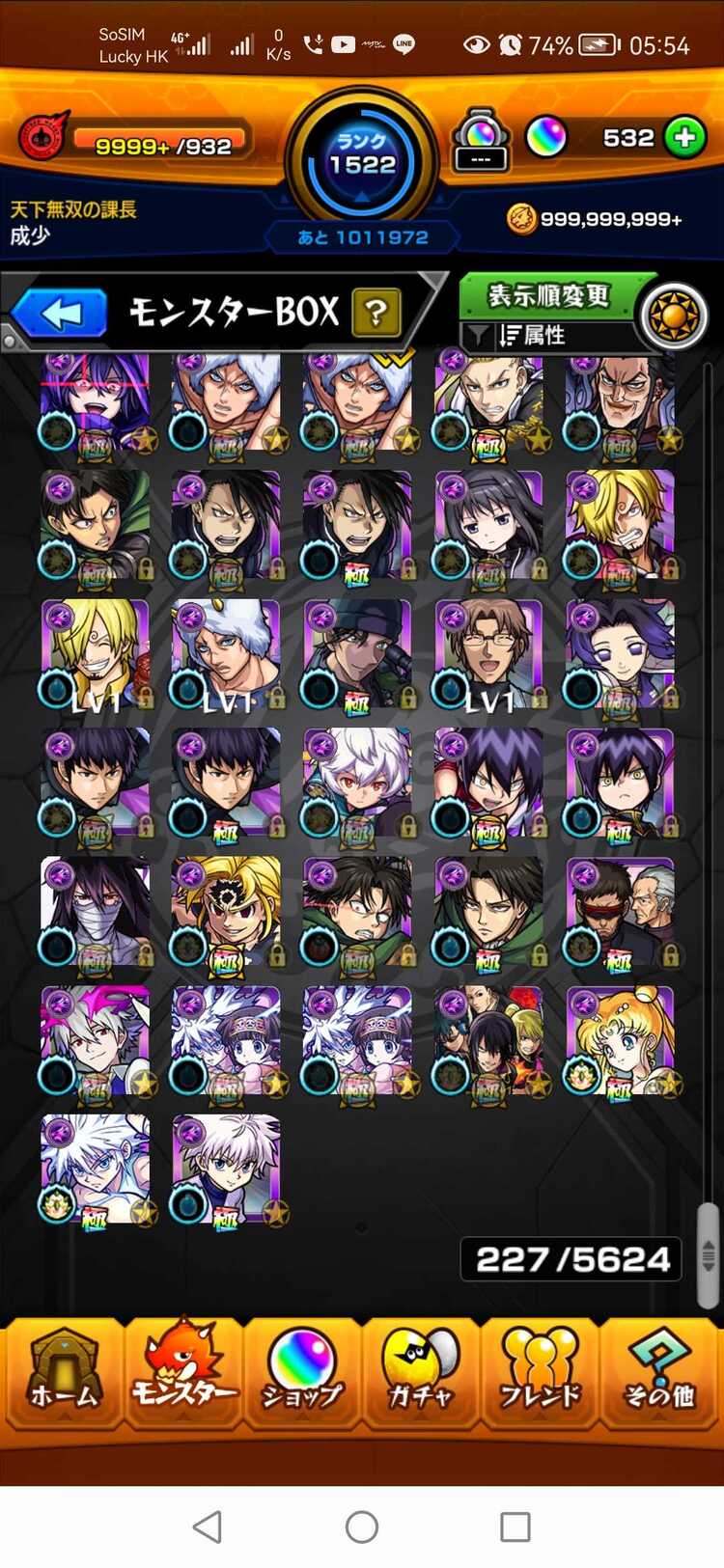This screenshot has width=724, height=1568.
Task: Open the Monster BOX help question mark
Action: pos(376,313)
